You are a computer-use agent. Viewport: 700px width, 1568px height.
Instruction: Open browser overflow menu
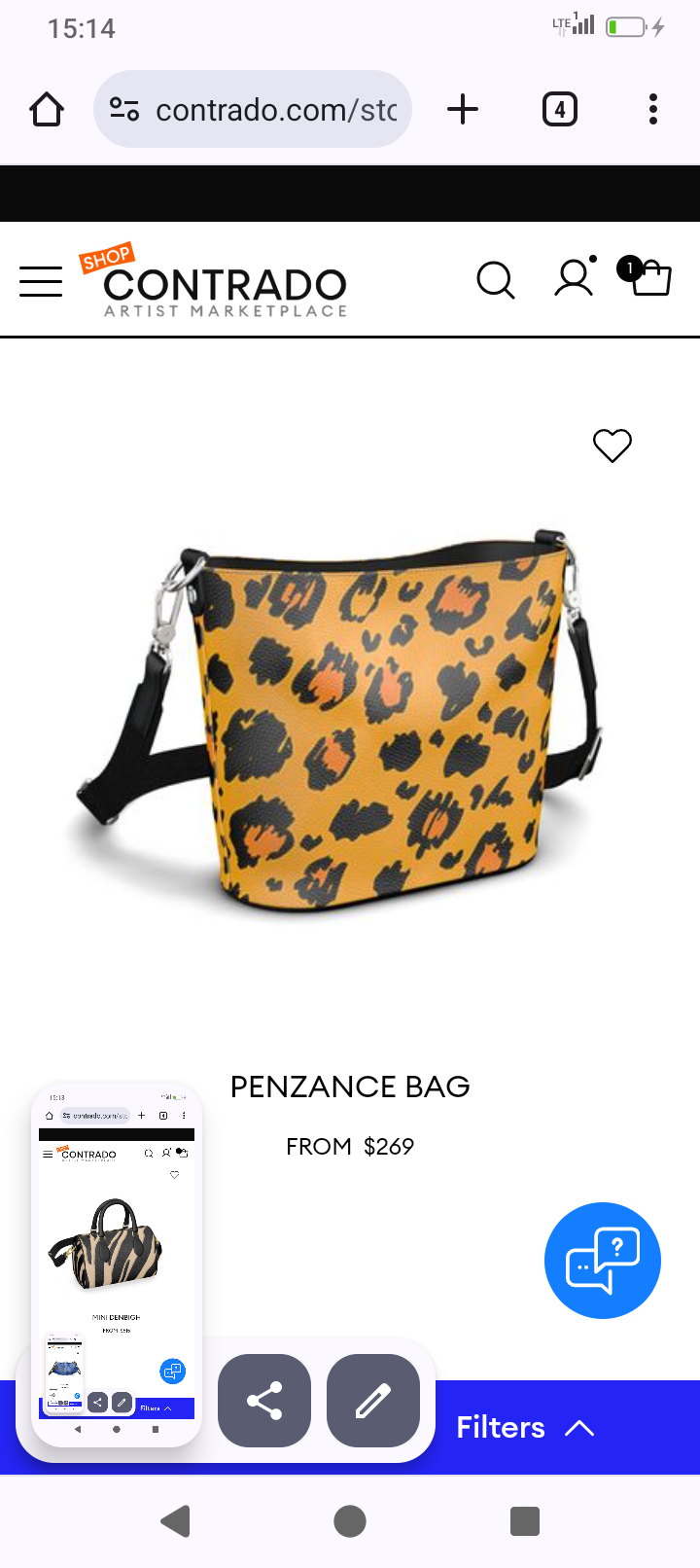653,109
